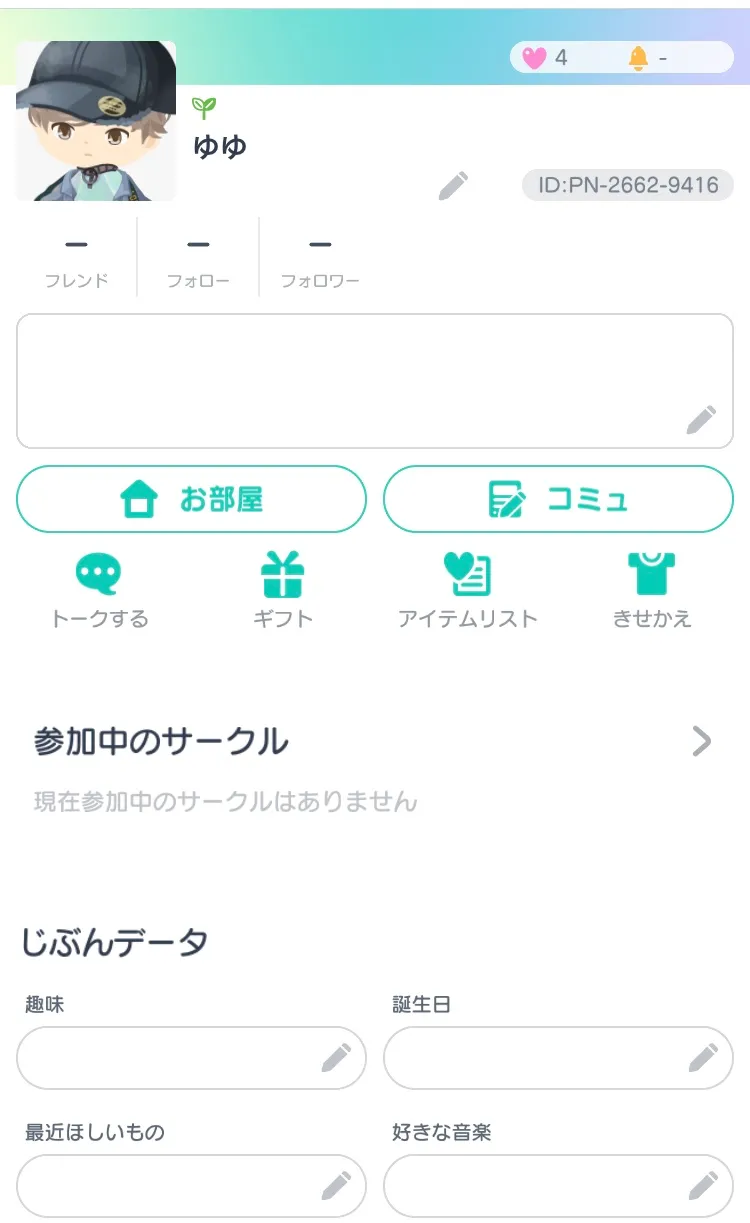Edit the 趣味 hobby field
This screenshot has height=1223, width=750.
click(191, 1058)
